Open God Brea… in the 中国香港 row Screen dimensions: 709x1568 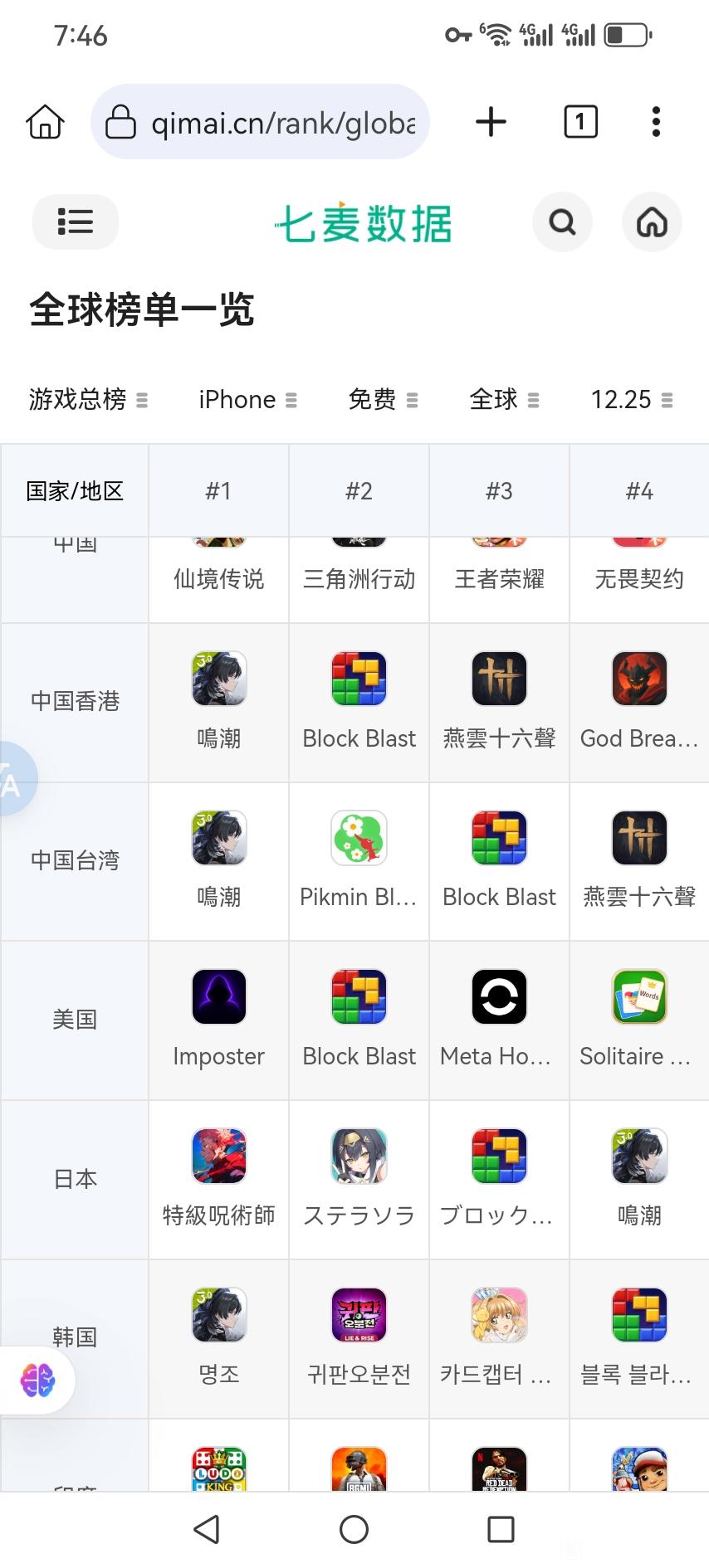639,699
